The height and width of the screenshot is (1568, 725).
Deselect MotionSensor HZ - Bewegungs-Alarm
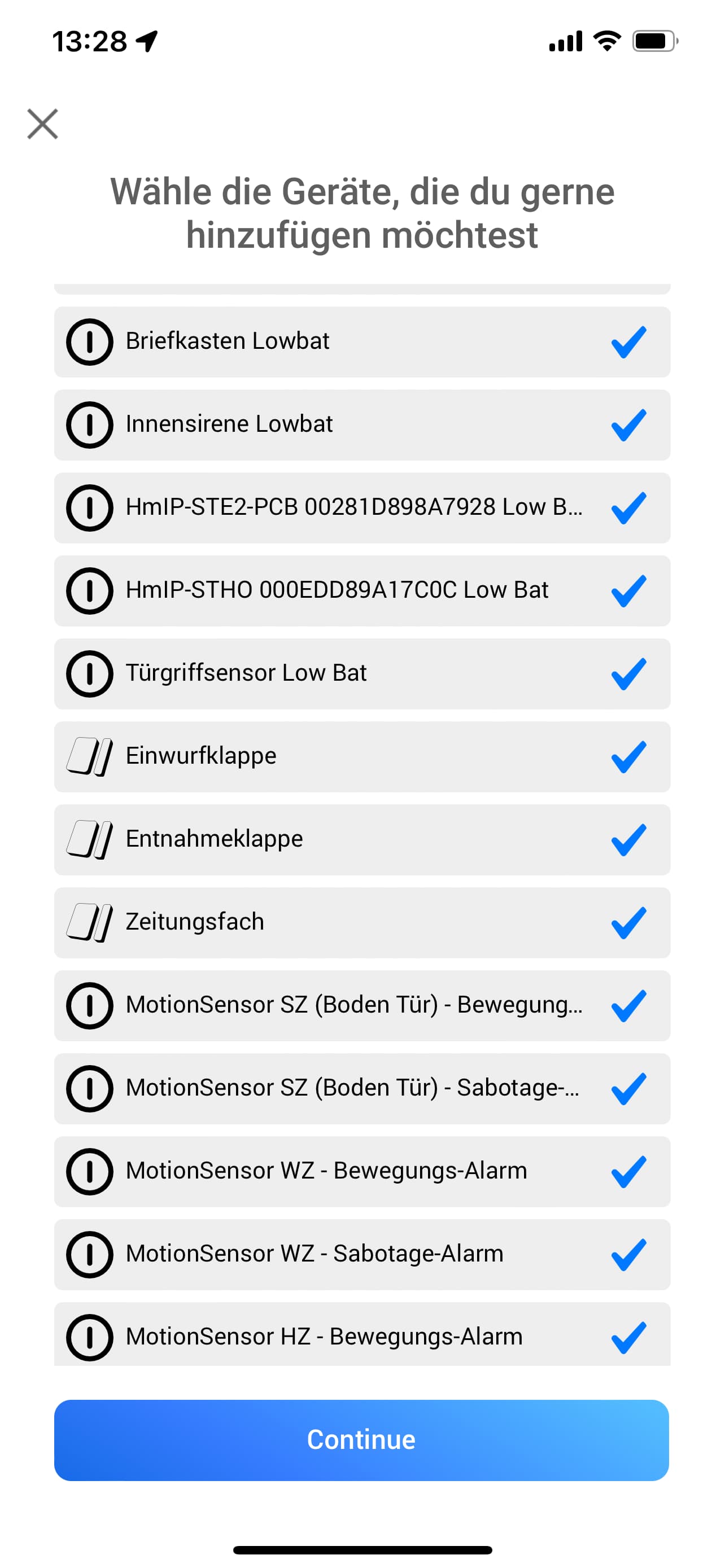click(x=628, y=1337)
